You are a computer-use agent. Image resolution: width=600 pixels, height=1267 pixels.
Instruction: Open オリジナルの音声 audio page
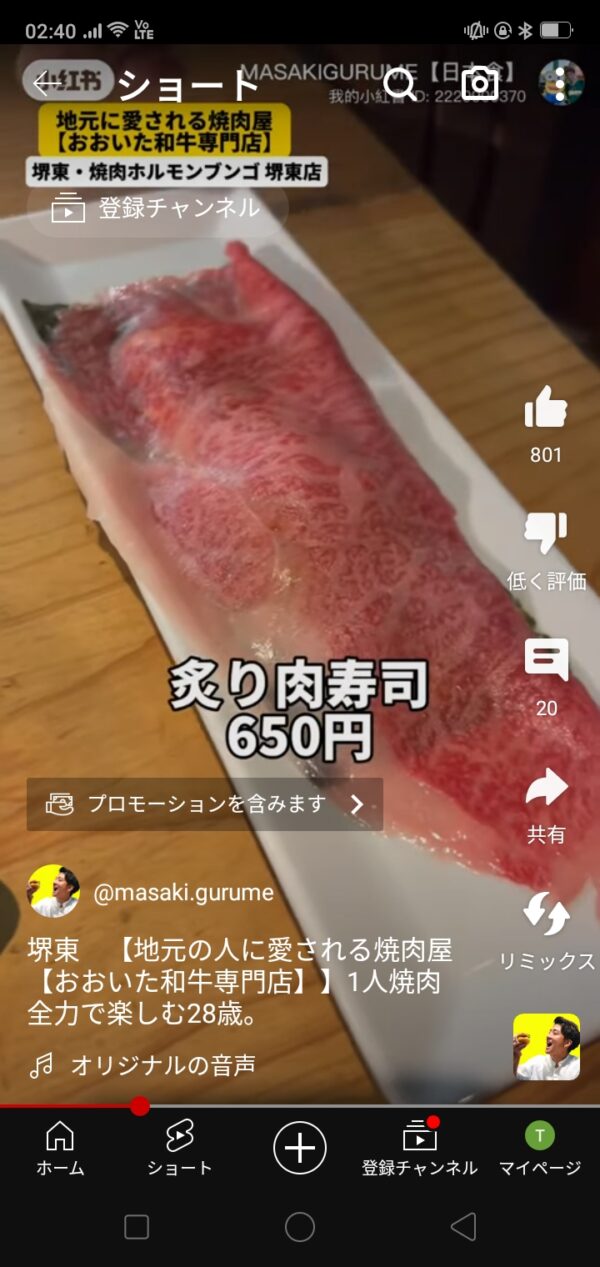(162, 1066)
